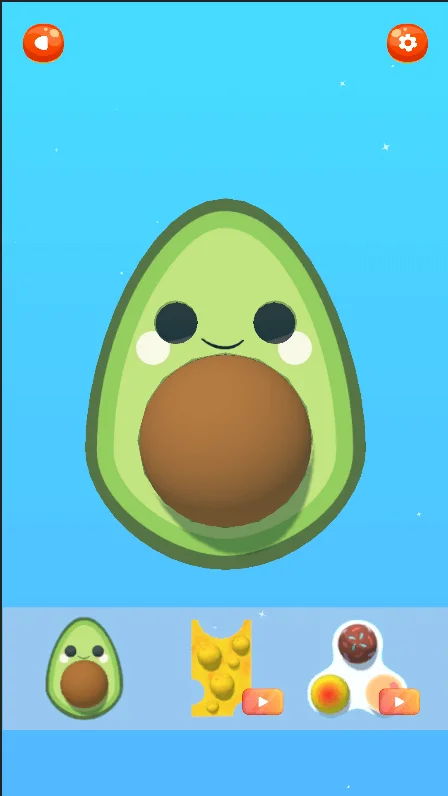Viewport: 448px width, 796px height.
Task: Pop the brown avocado pit bubble
Action: (x=225, y=441)
